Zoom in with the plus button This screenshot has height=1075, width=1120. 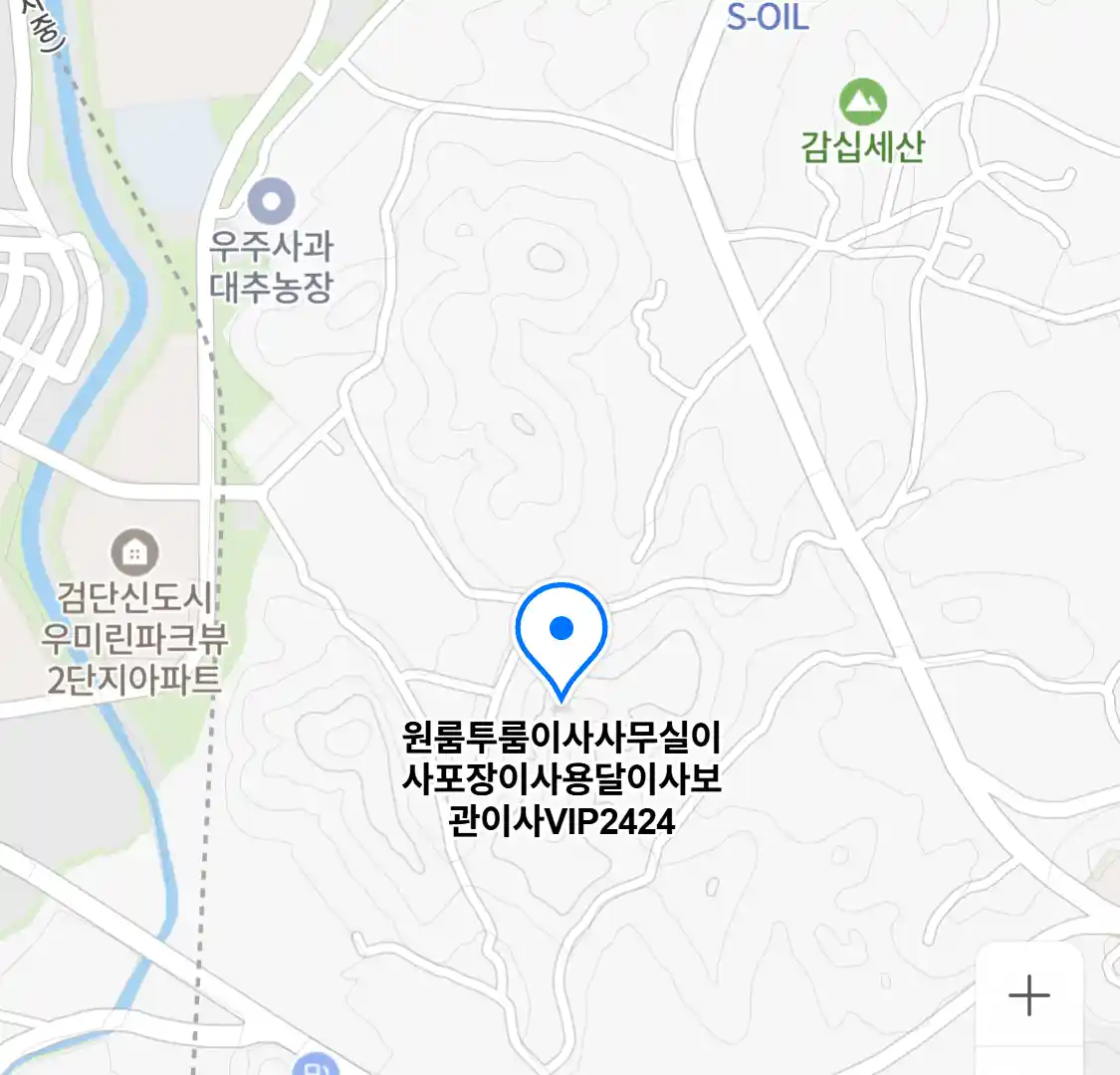pyautogui.click(x=1028, y=995)
